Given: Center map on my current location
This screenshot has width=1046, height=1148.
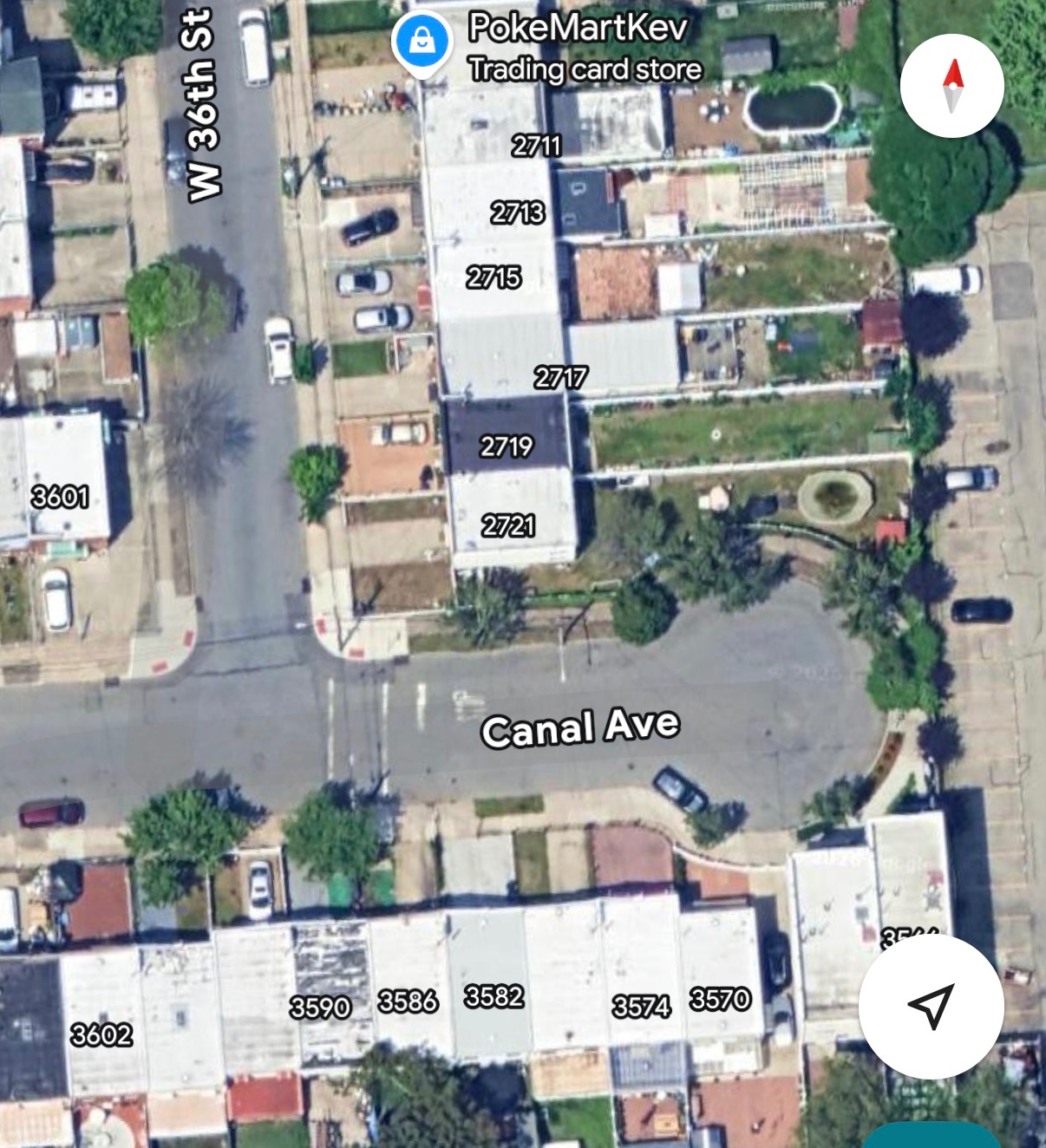Looking at the screenshot, I should click(931, 1006).
